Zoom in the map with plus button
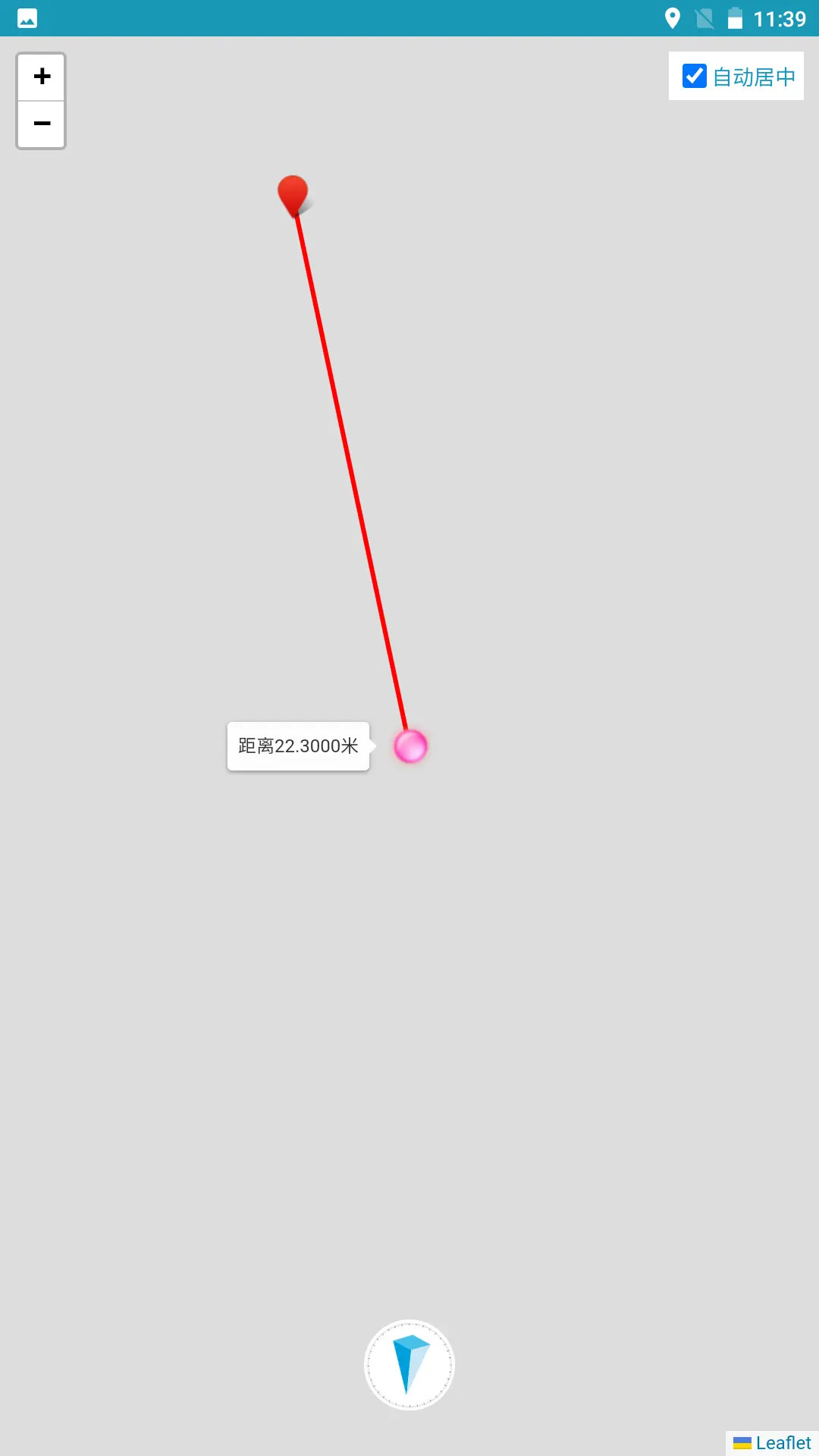Image resolution: width=819 pixels, height=1456 pixels. (x=42, y=77)
